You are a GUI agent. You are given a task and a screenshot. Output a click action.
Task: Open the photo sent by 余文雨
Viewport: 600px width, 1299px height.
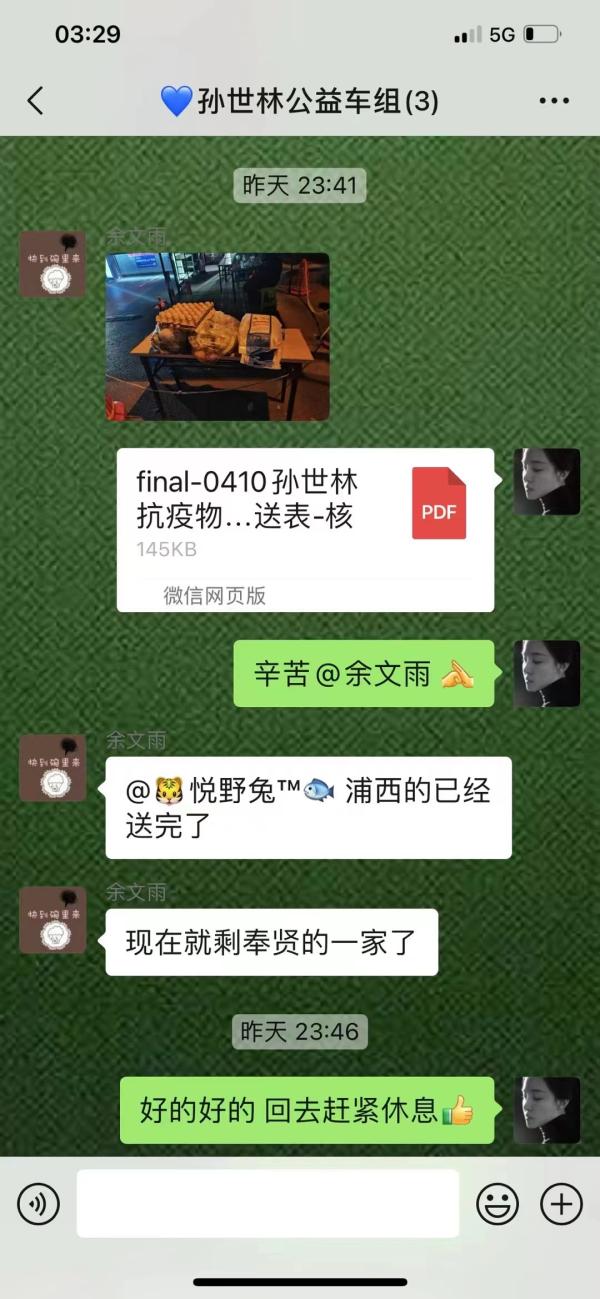217,336
